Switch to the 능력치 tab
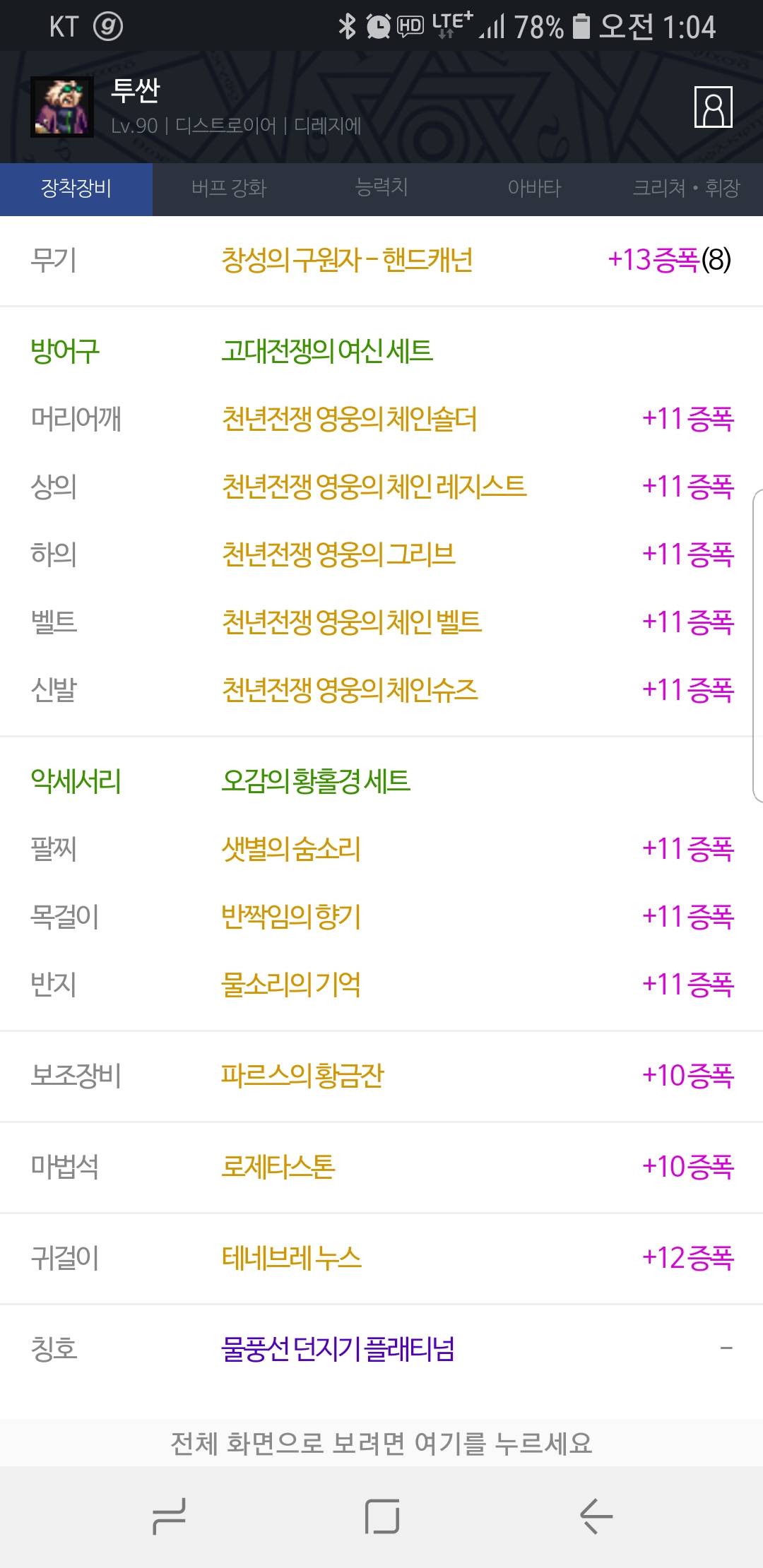763x1568 pixels. tap(381, 189)
